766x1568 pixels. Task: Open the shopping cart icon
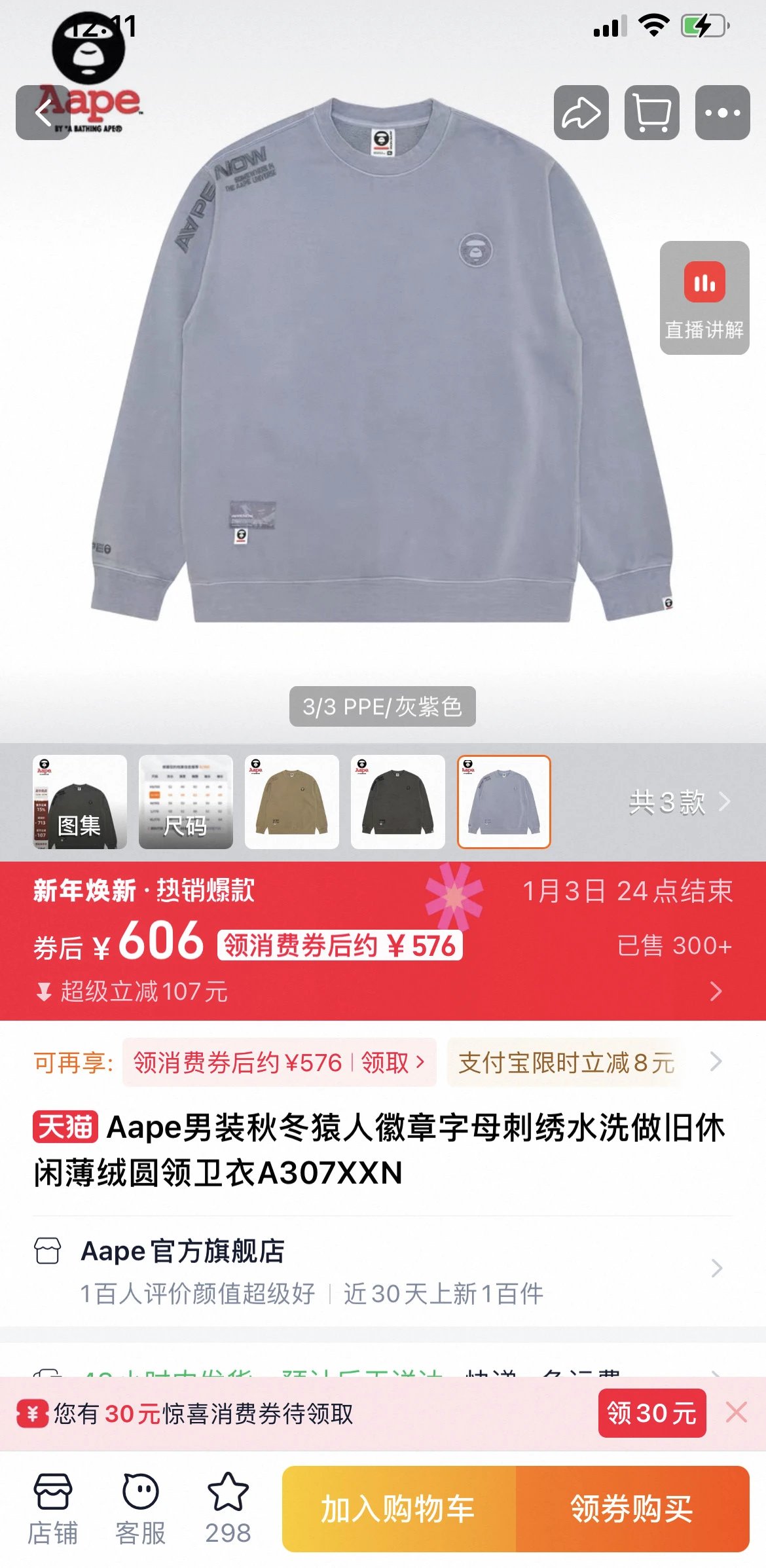[651, 113]
